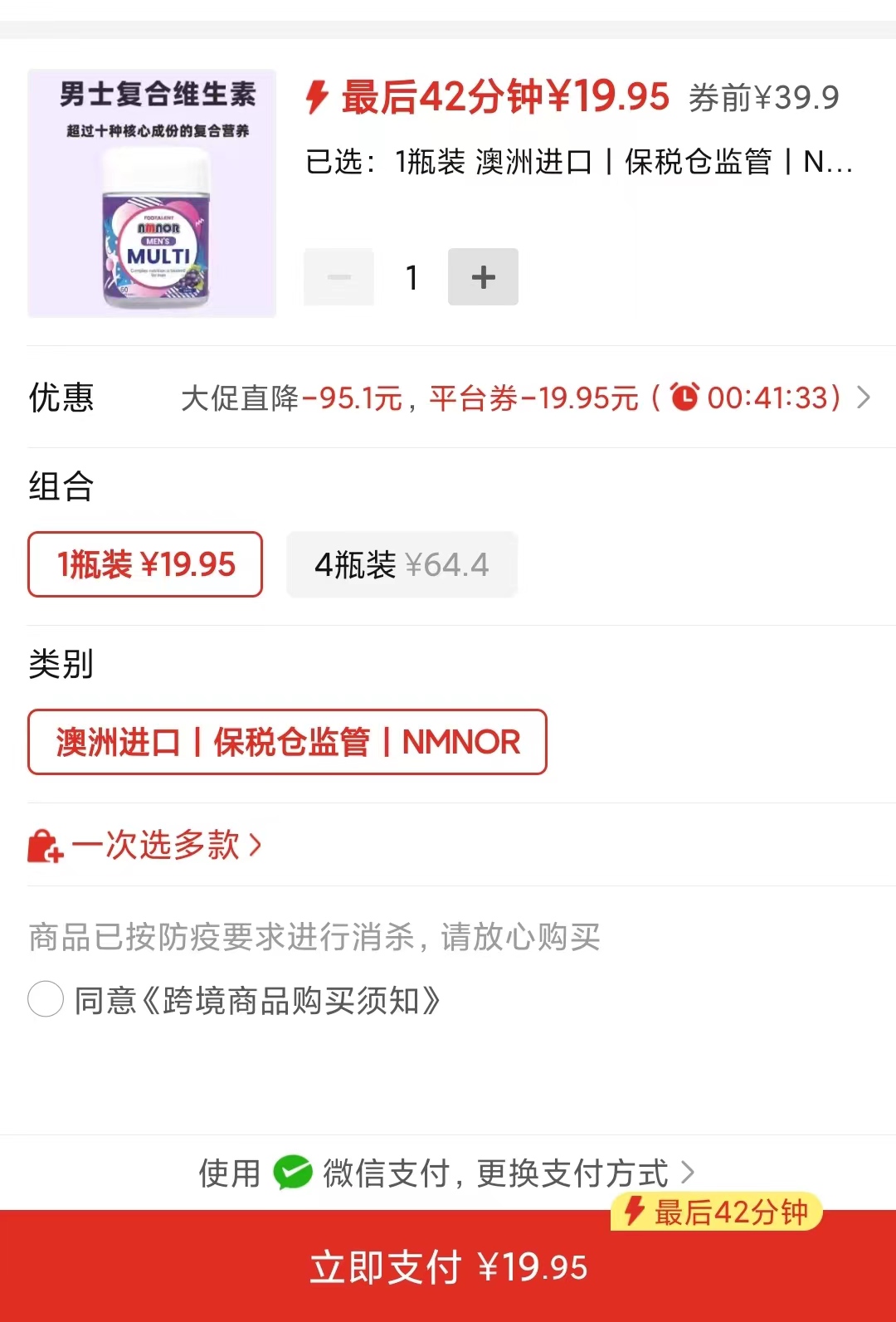View the 男士复合维生素 product image
The width and height of the screenshot is (896, 1322).
pos(152,193)
